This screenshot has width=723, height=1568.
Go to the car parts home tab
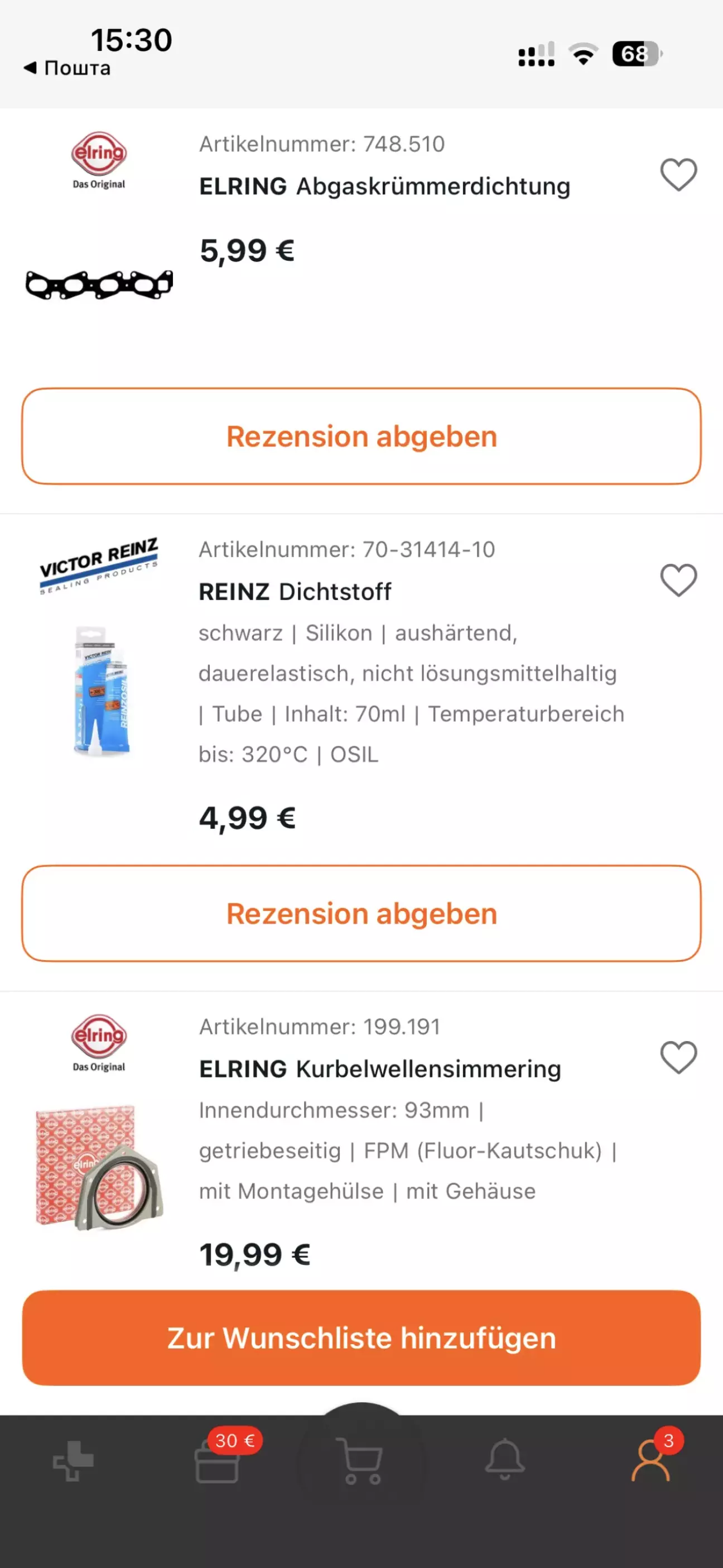point(73,1461)
